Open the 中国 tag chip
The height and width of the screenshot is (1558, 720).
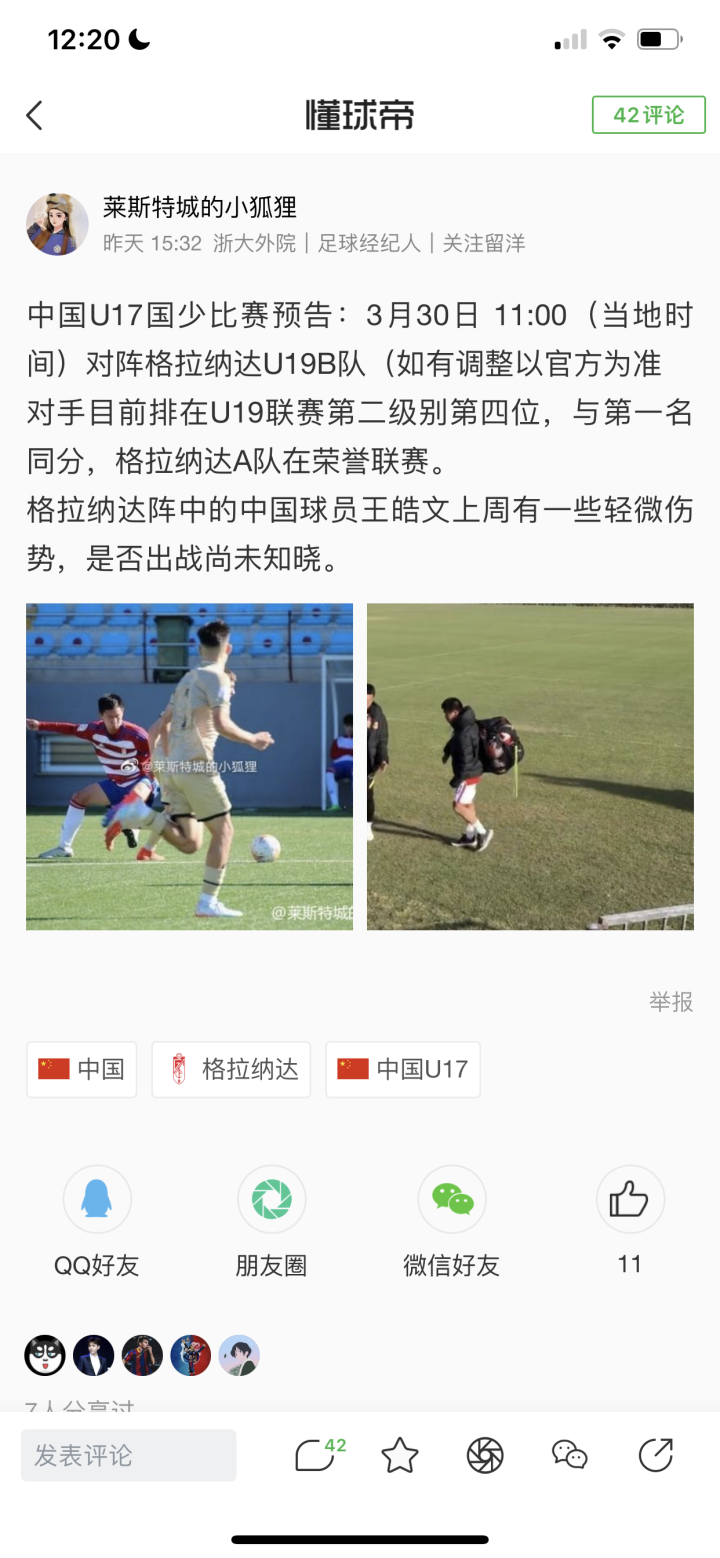[x=82, y=1069]
